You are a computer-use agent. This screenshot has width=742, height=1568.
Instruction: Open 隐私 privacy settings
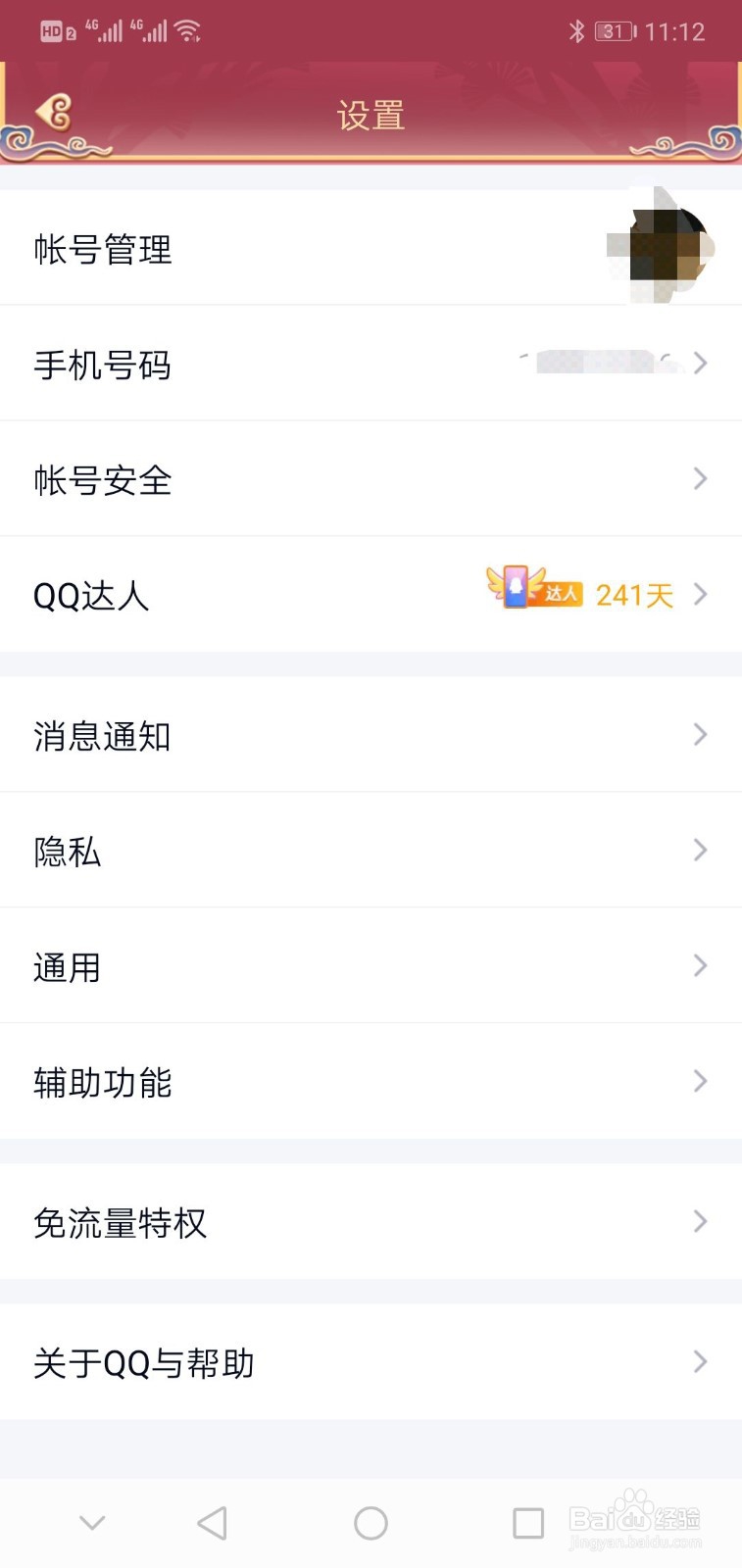click(371, 851)
